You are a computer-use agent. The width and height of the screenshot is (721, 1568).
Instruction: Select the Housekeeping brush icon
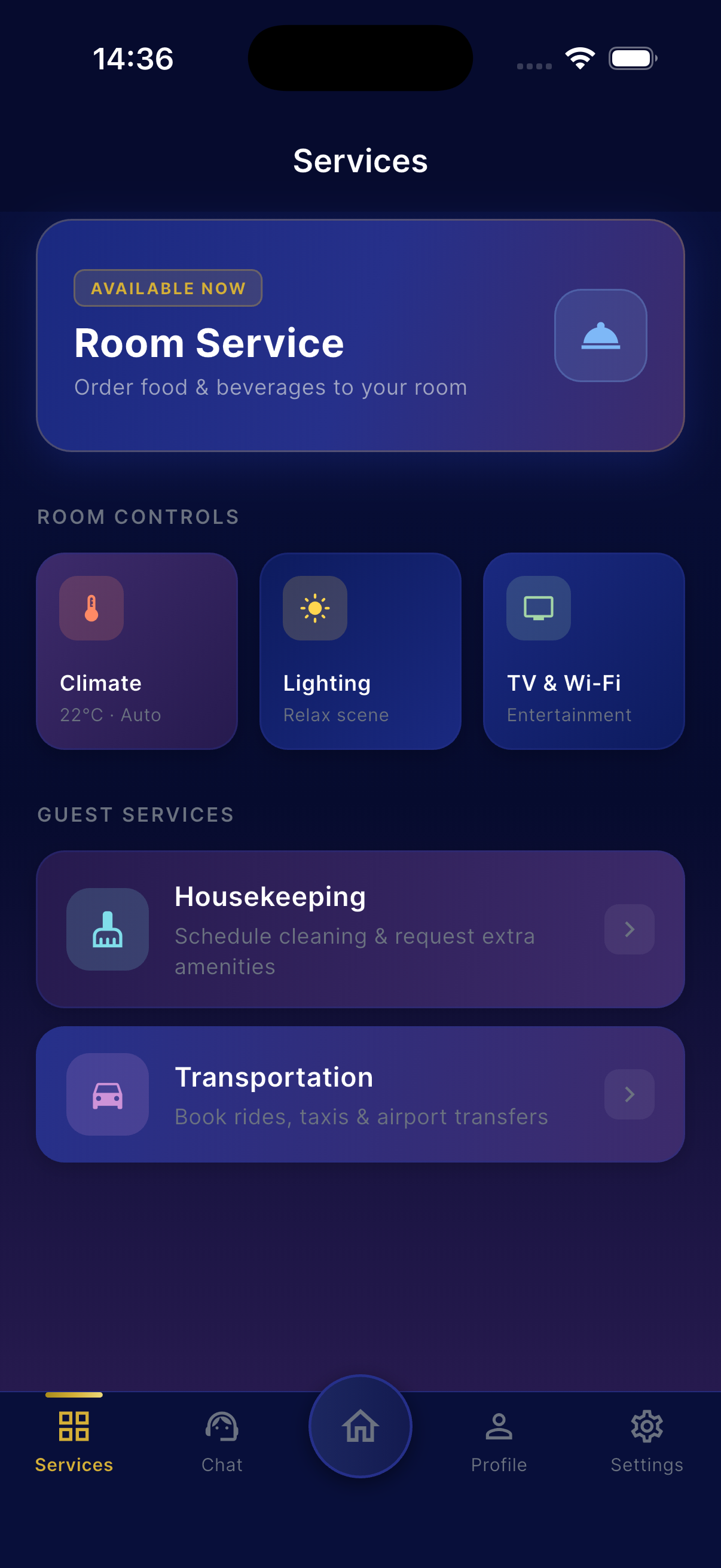tap(107, 929)
